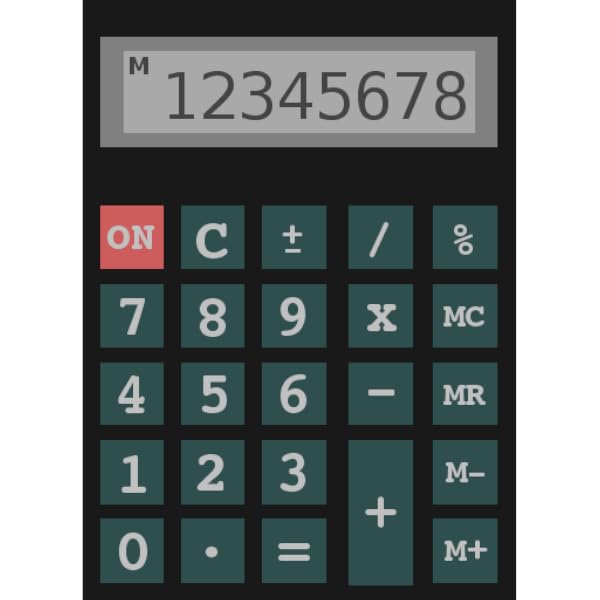Select the divide key
This screenshot has height=600, width=600.
(380, 238)
